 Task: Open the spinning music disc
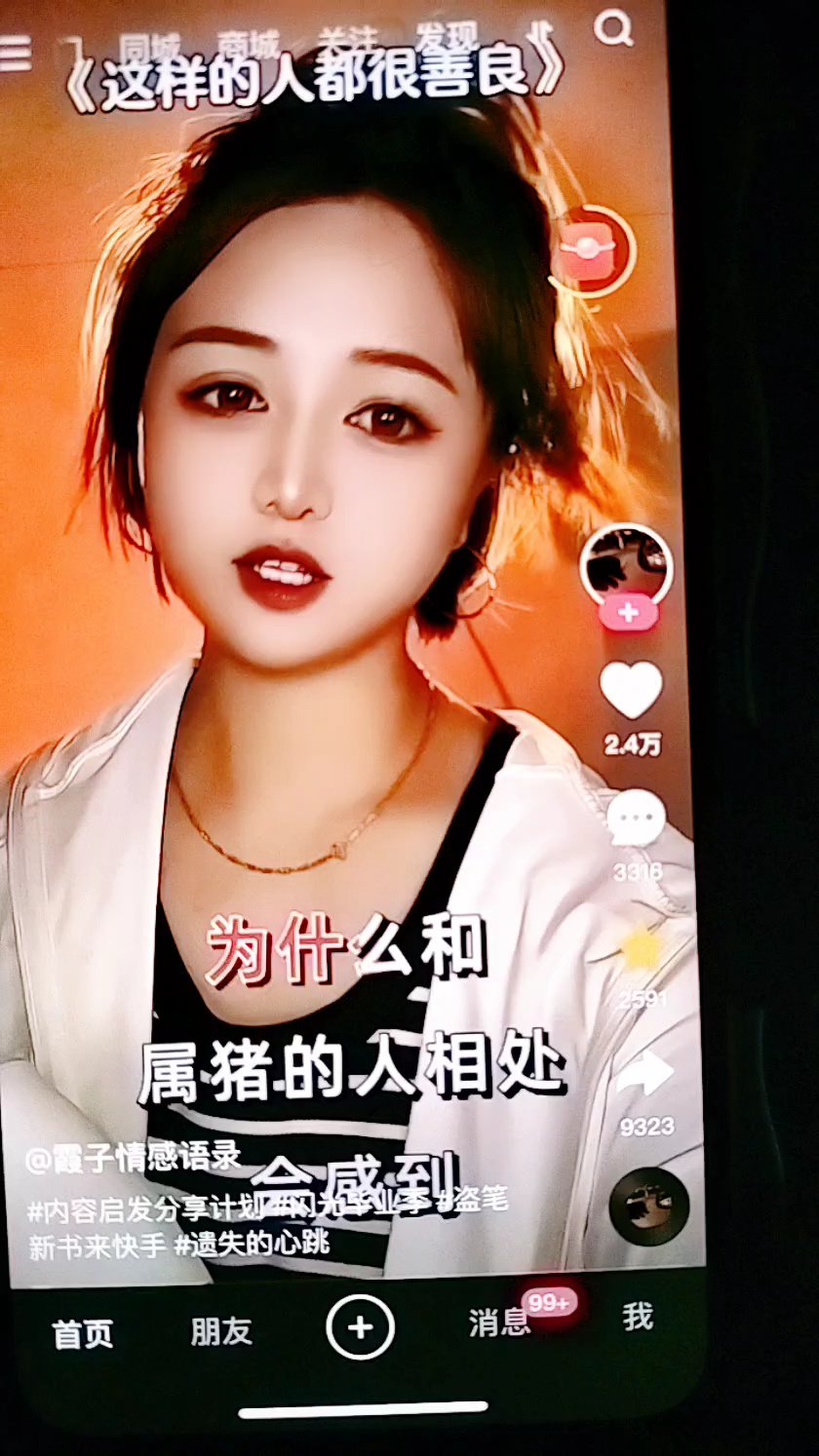coord(648,1206)
